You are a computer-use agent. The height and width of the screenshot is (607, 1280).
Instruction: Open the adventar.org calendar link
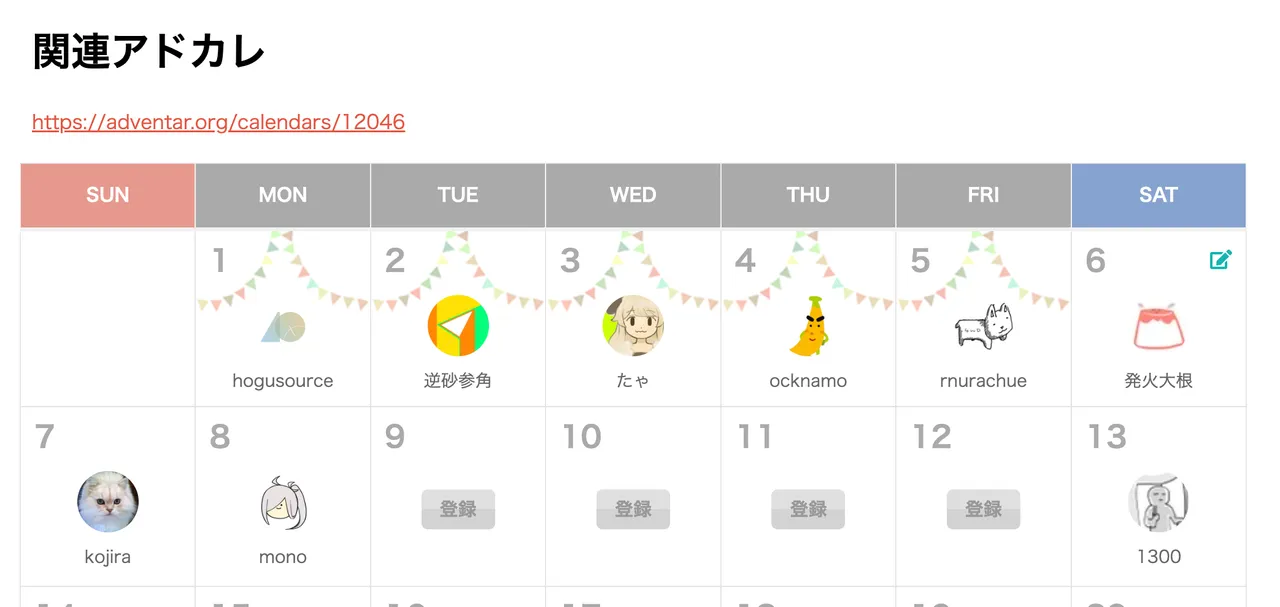218,122
